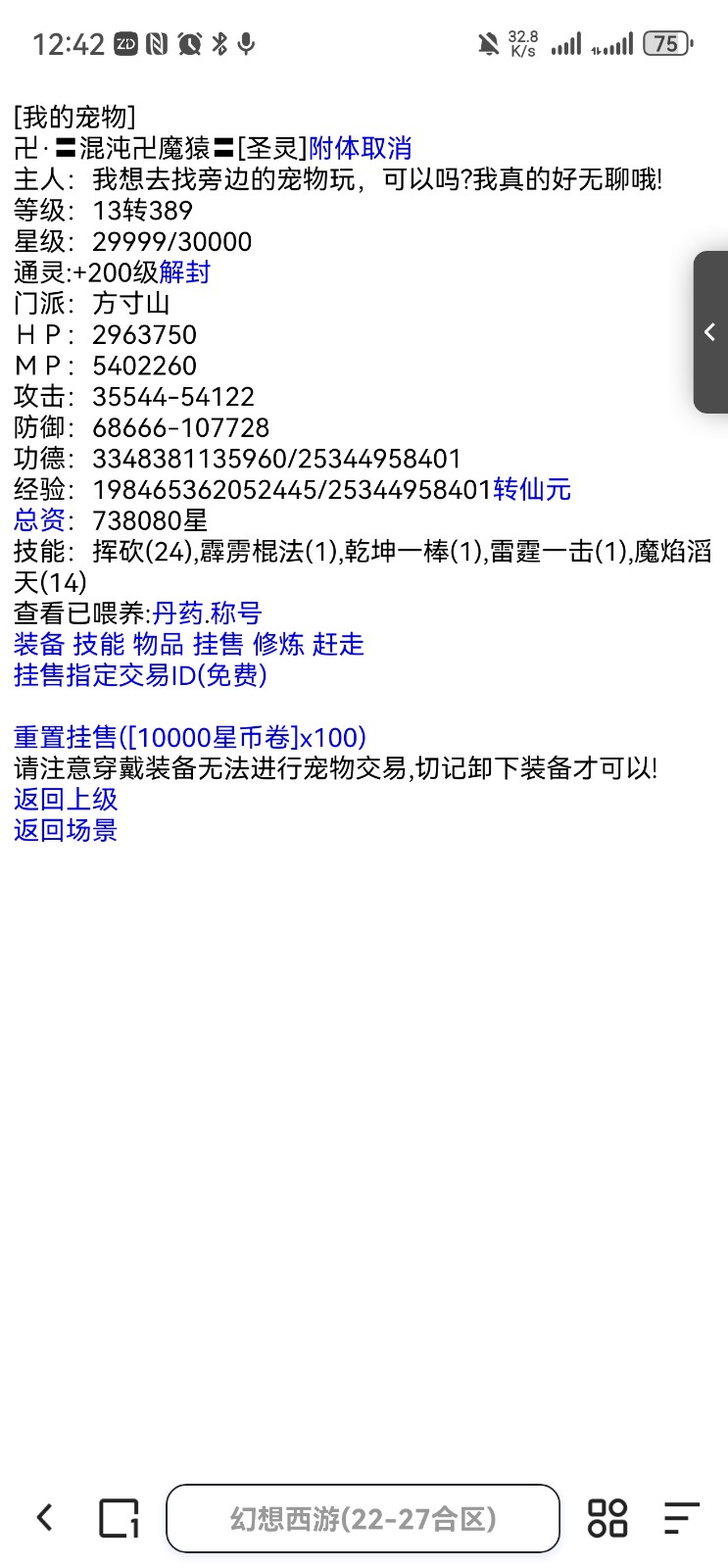The image size is (728, 1568).
Task: Tap 挂售 to list the pet
Action: pyautogui.click(x=218, y=645)
